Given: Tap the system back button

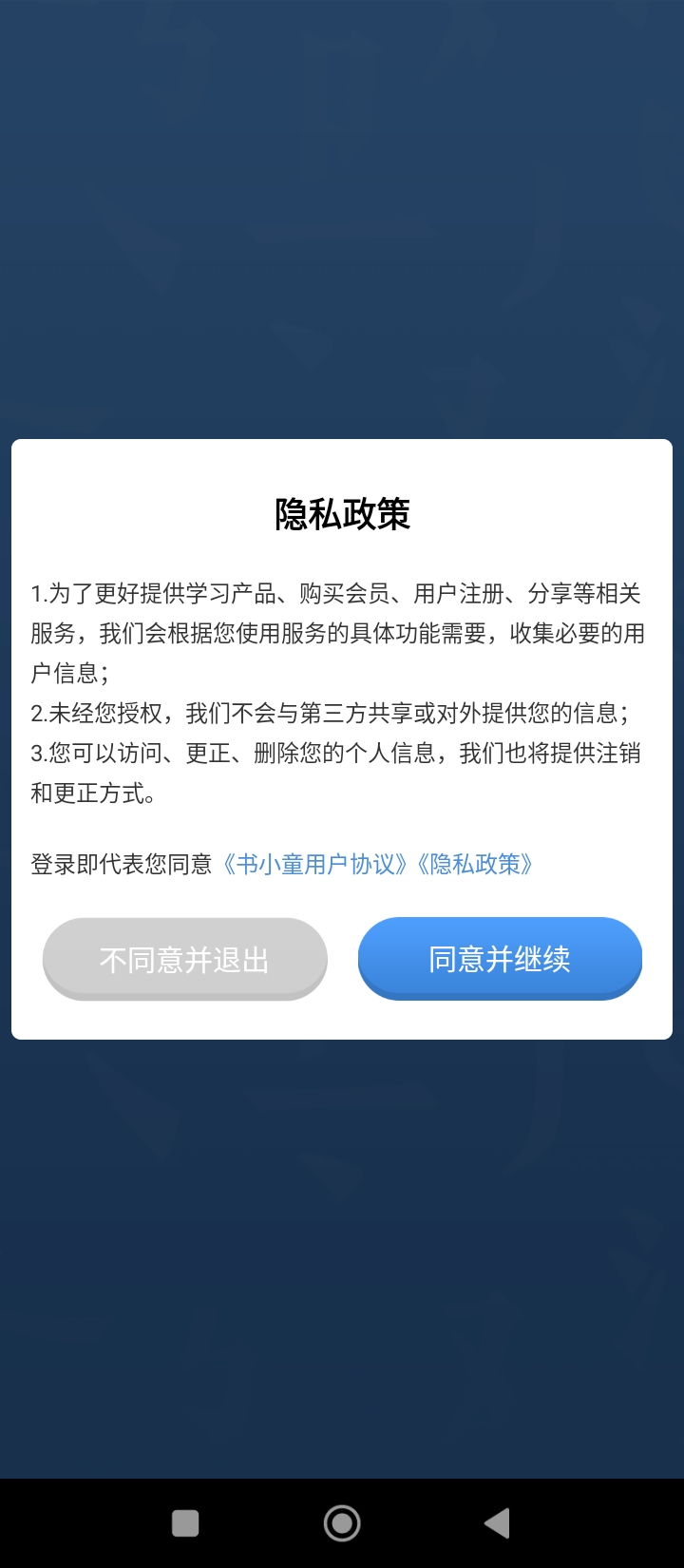Looking at the screenshot, I should click(497, 1523).
